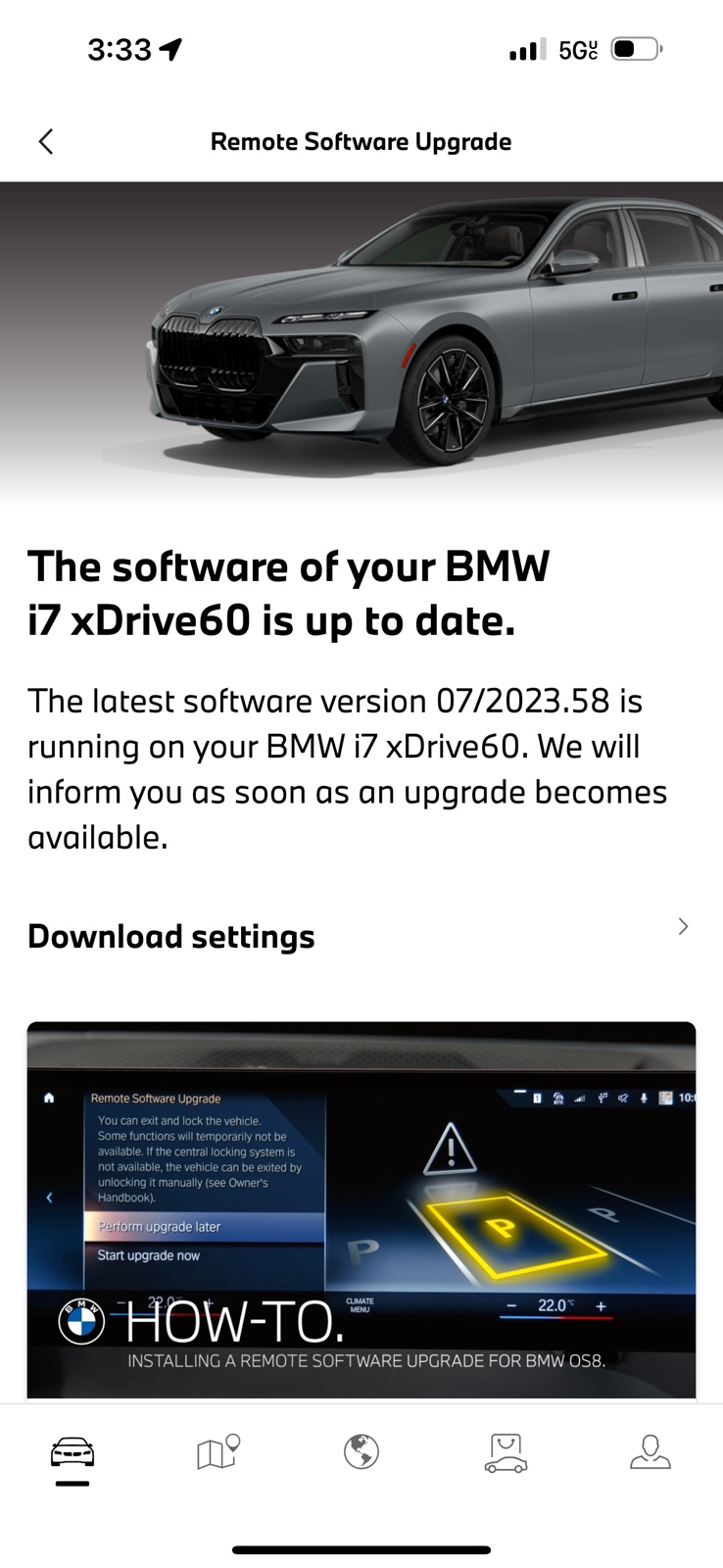This screenshot has height=1568, width=723.
Task: Switch to the map tab
Action: coord(217,1451)
